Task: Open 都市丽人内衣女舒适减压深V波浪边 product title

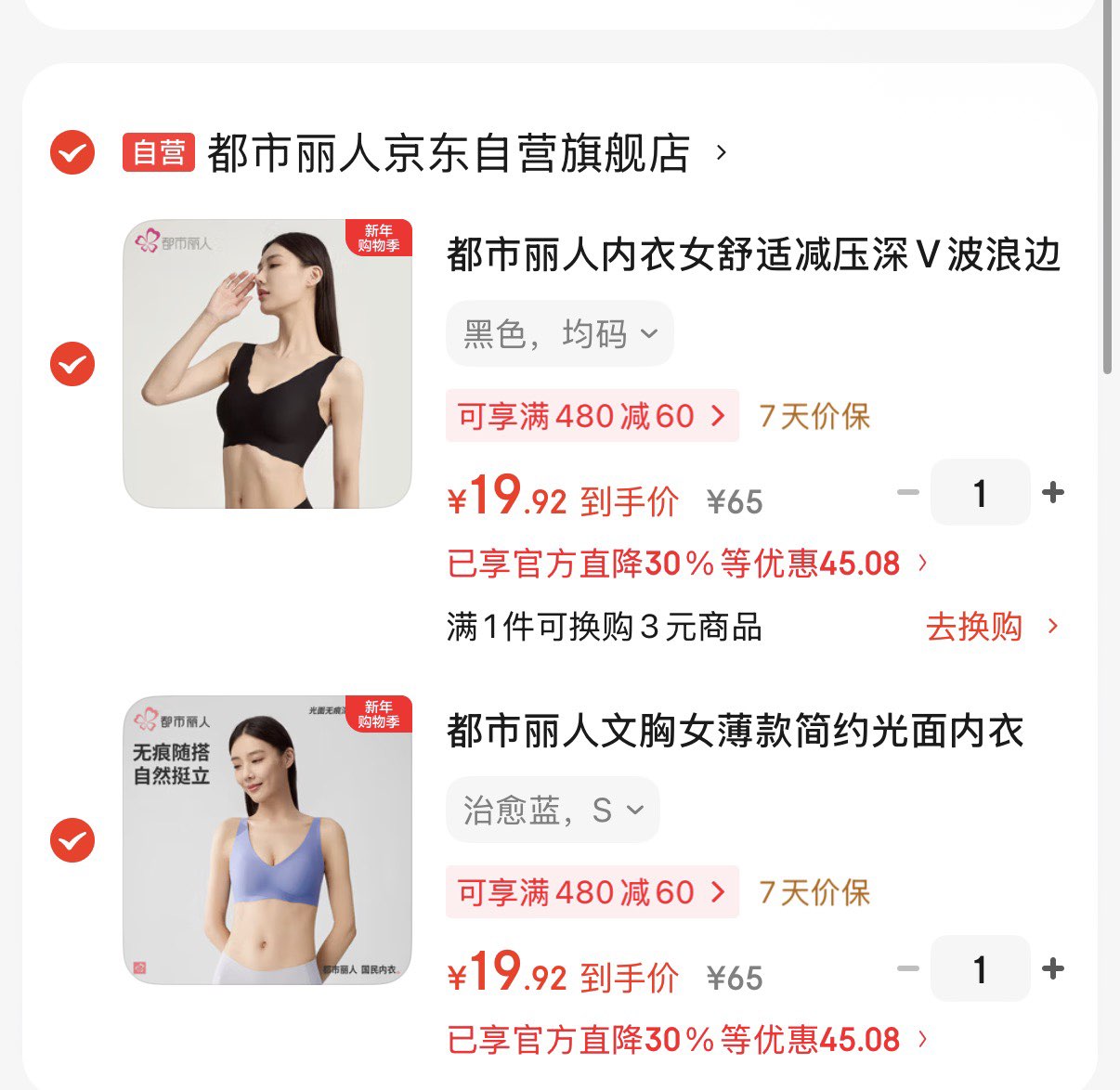Action: pyautogui.click(x=753, y=254)
